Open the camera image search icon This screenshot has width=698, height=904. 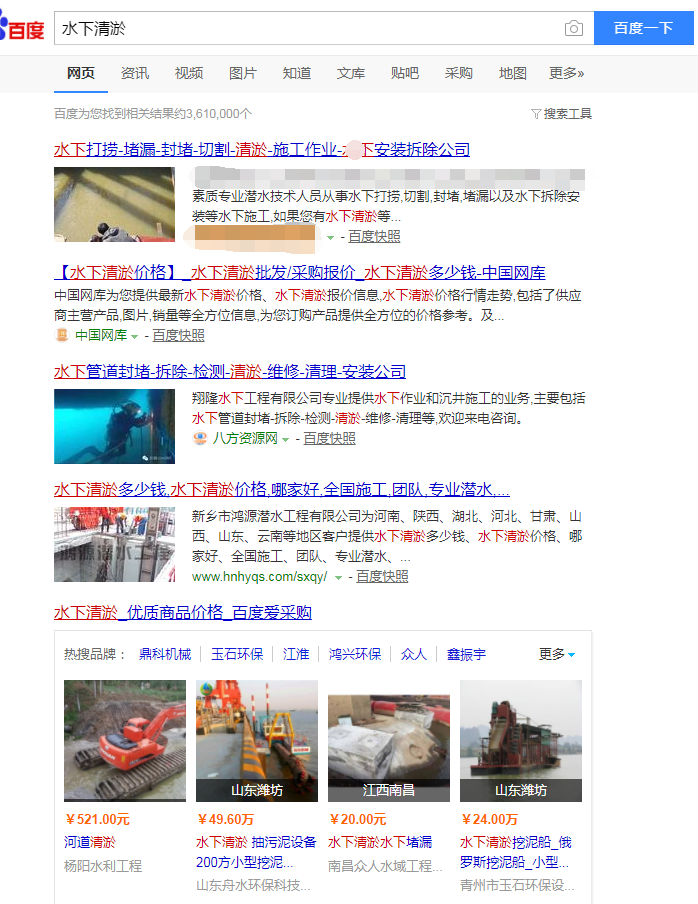click(573, 28)
